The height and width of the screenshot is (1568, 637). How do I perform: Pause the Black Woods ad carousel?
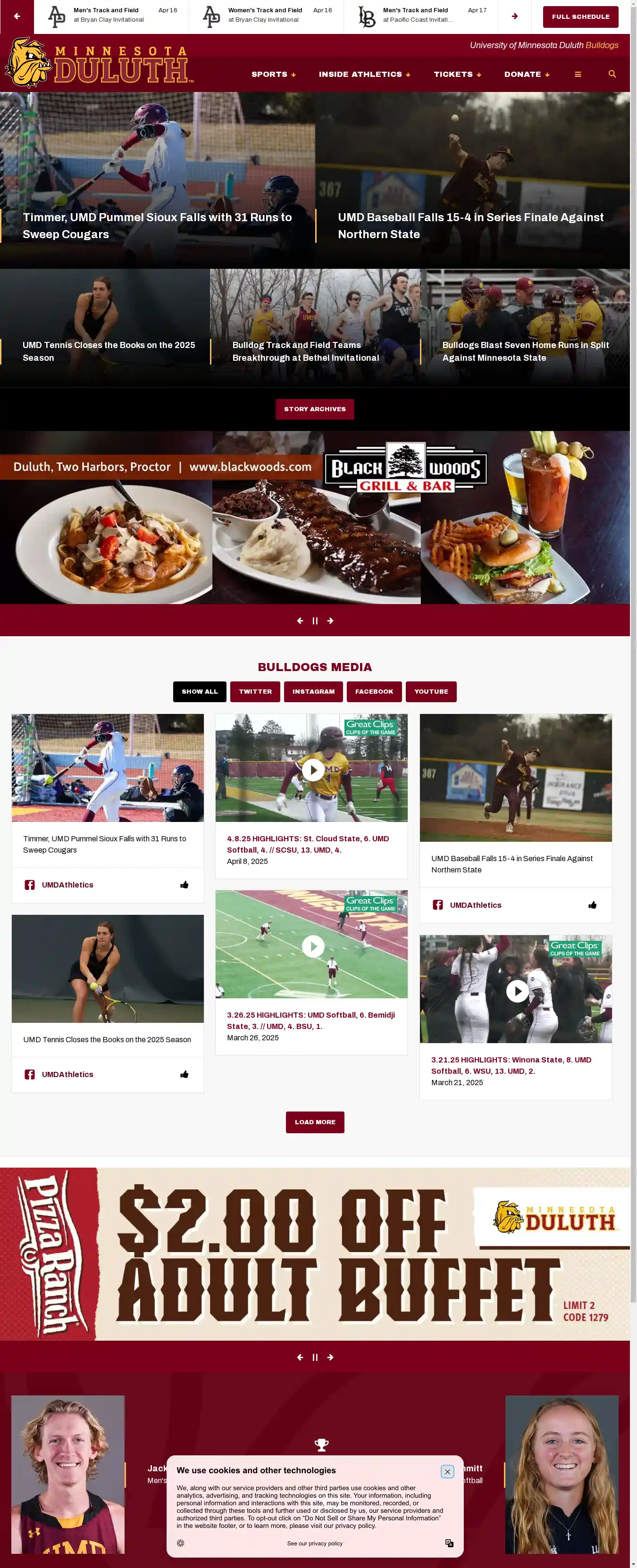pos(315,621)
